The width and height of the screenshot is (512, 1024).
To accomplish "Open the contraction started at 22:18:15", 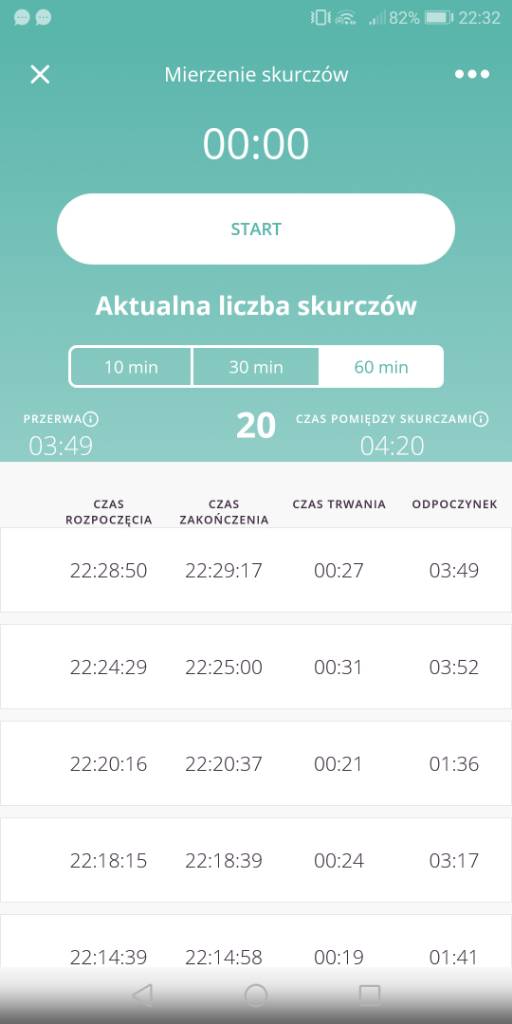I will tap(256, 860).
